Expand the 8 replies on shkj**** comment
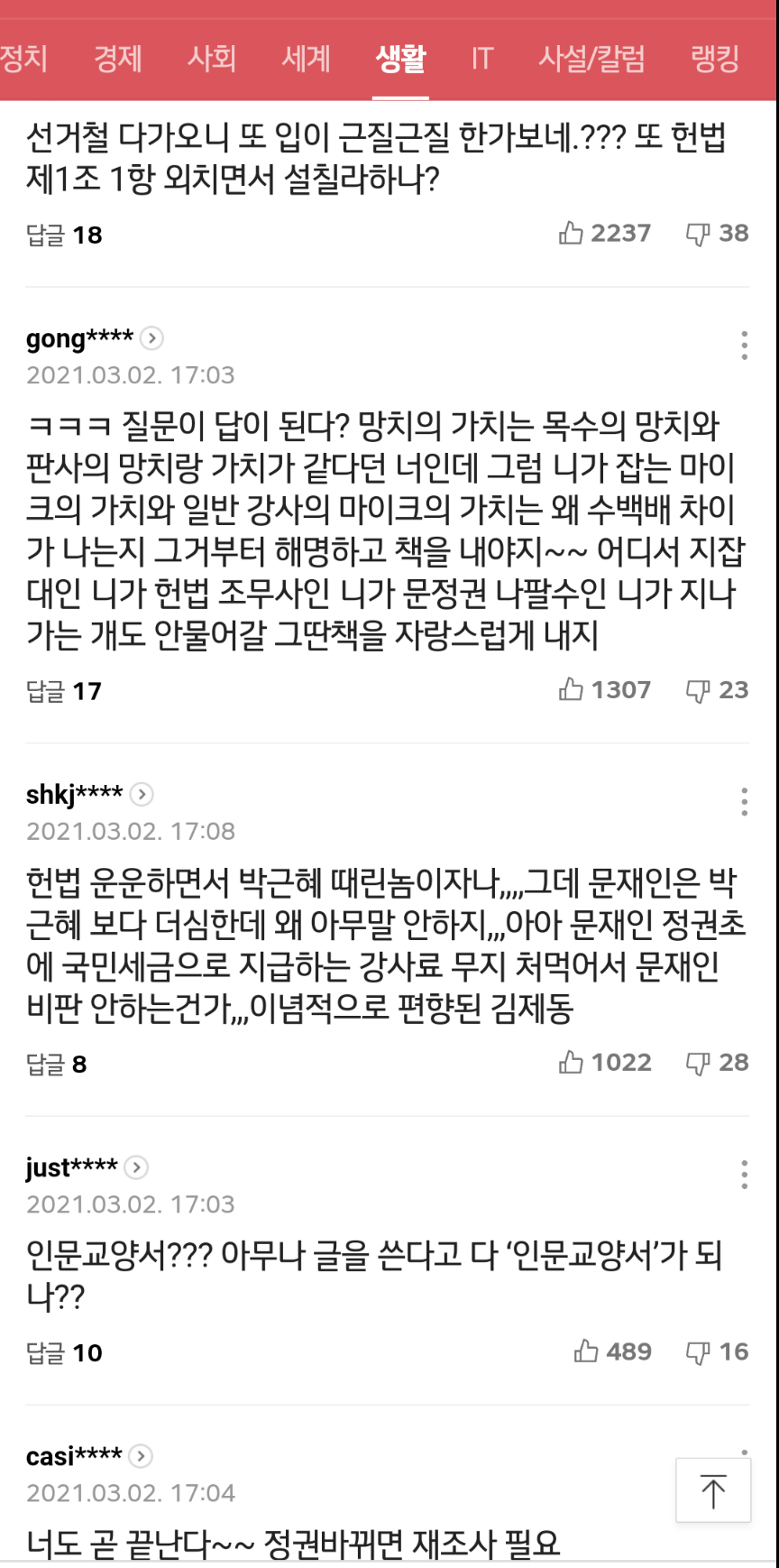The image size is (779, 1568). pyautogui.click(x=57, y=1065)
